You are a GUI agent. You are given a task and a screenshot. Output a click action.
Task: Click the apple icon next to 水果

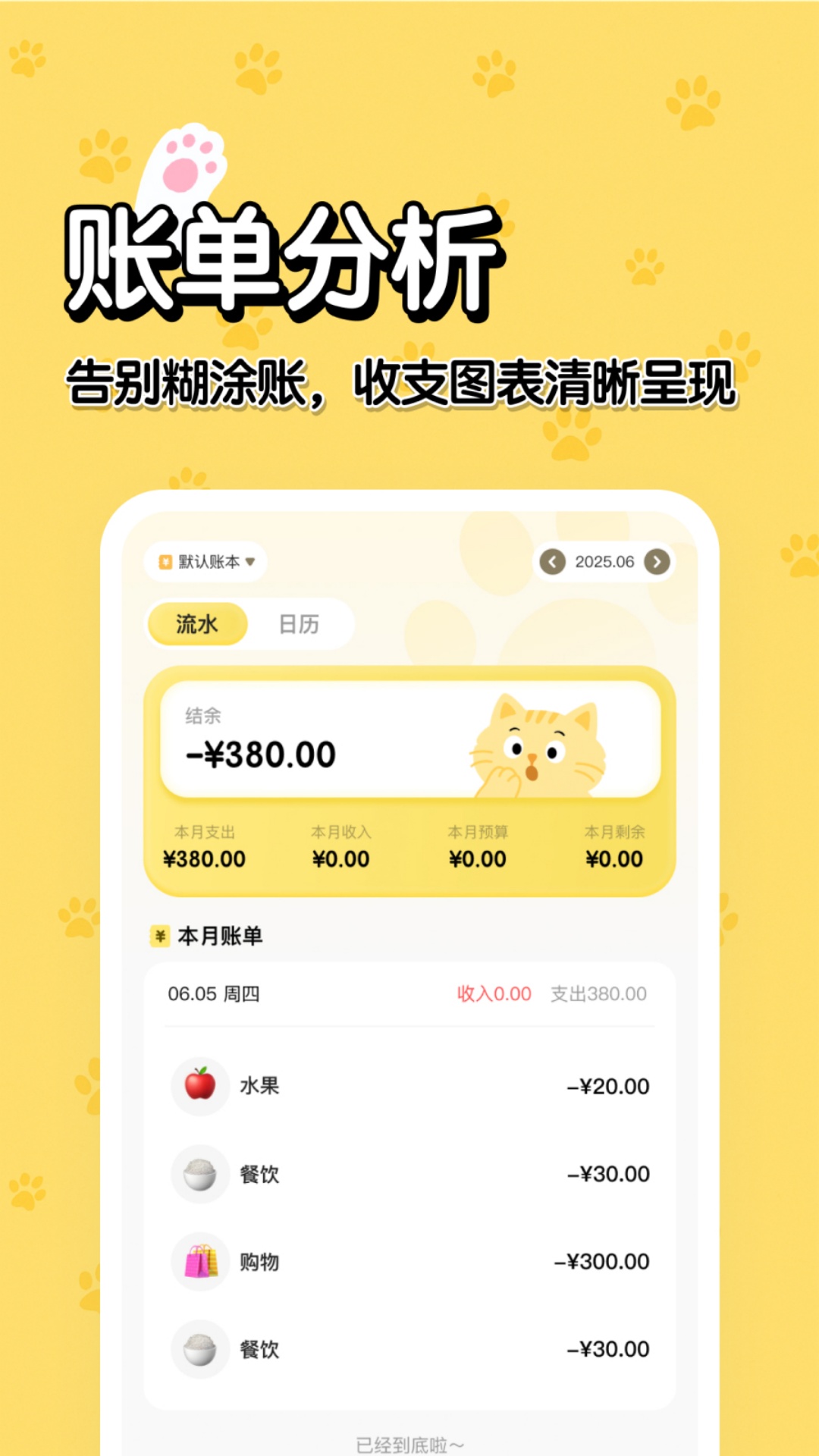[199, 1087]
